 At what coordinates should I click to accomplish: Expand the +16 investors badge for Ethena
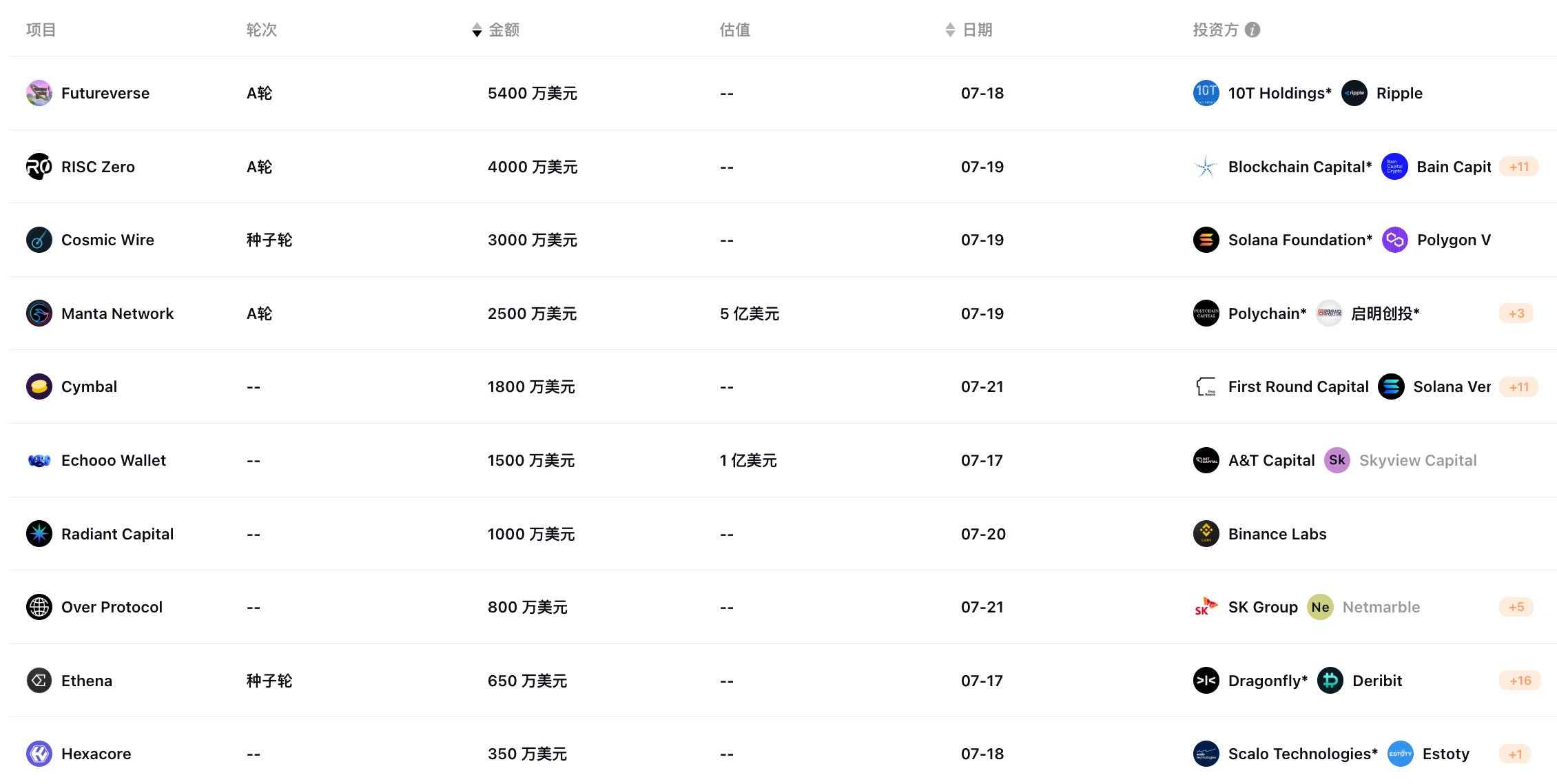[1520, 681]
